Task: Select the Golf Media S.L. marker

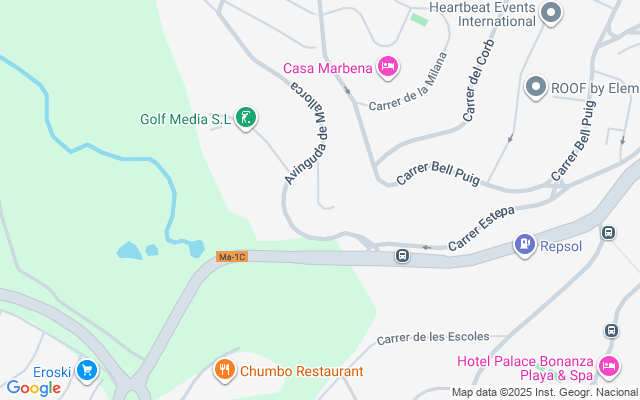Action: [247, 119]
